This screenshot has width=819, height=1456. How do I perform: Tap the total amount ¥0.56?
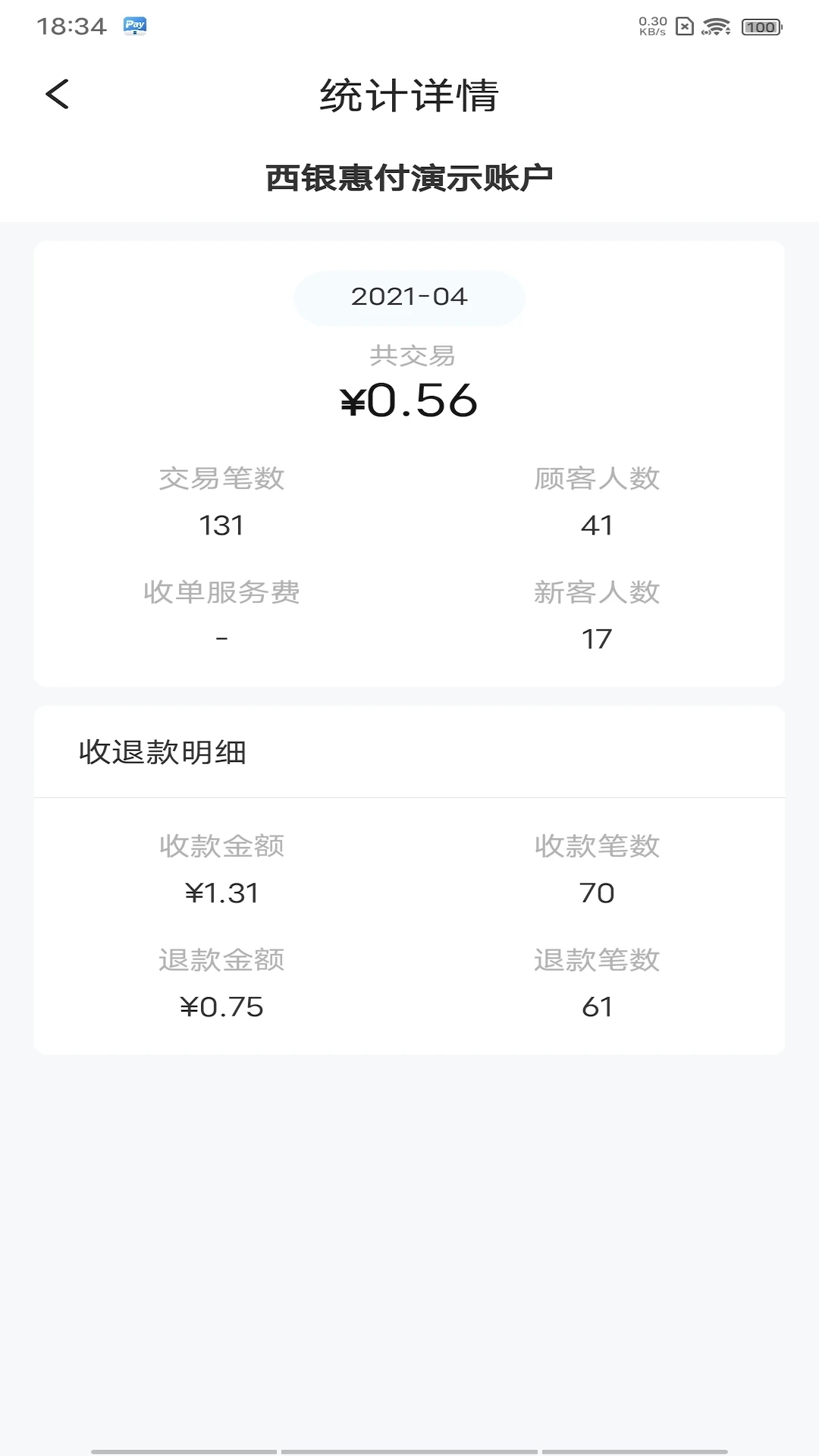(409, 402)
